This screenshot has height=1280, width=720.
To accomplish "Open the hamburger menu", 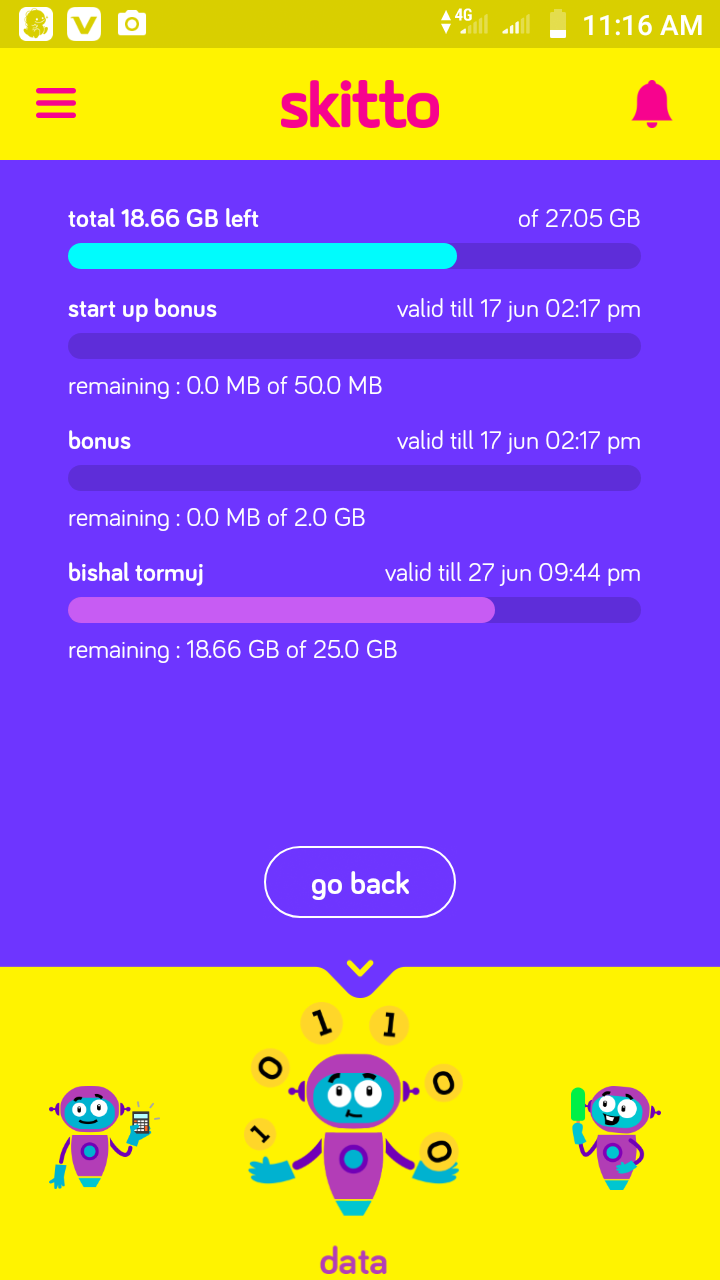I will click(x=56, y=103).
